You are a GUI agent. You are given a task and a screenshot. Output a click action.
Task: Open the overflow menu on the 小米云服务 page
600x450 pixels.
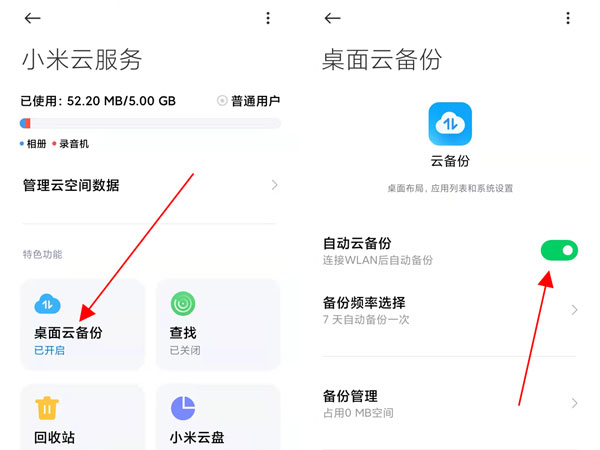[x=268, y=18]
